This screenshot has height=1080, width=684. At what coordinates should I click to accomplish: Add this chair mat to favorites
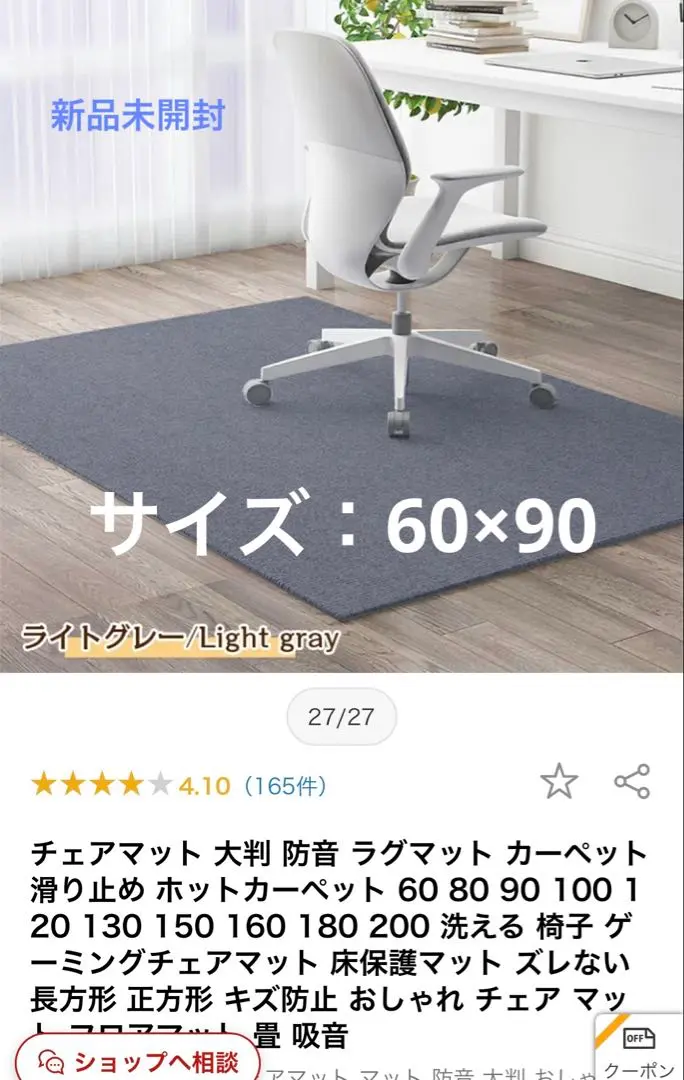[559, 782]
